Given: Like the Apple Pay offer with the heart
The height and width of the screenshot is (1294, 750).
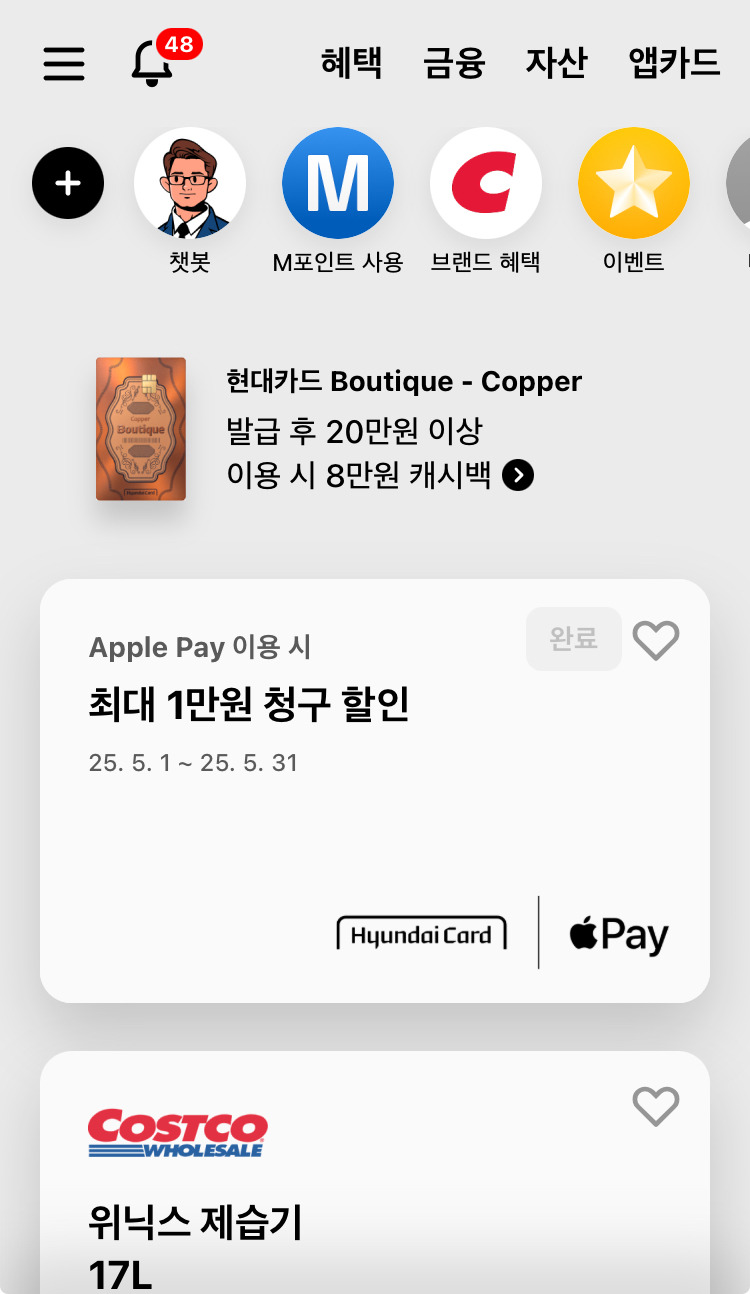Looking at the screenshot, I should pyautogui.click(x=656, y=640).
